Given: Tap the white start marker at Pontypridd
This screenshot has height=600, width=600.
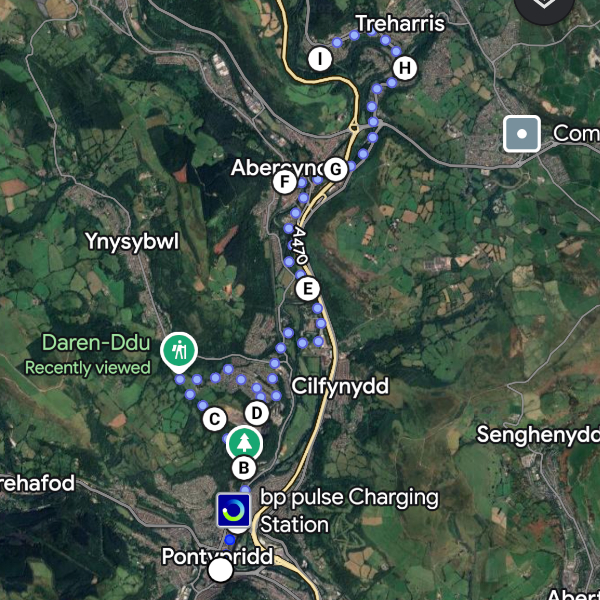Looking at the screenshot, I should [x=220, y=570].
